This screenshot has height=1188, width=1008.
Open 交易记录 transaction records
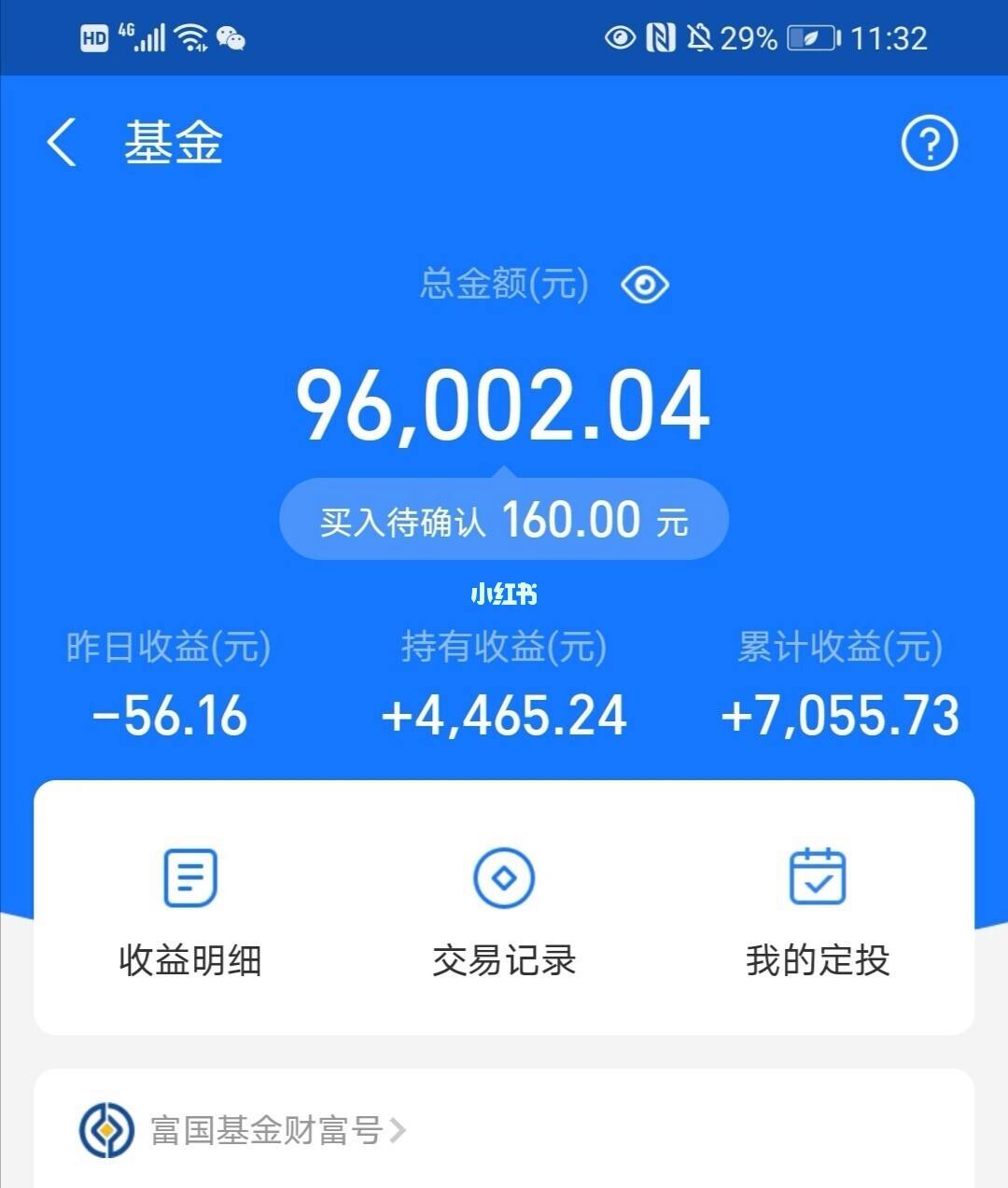point(504,910)
